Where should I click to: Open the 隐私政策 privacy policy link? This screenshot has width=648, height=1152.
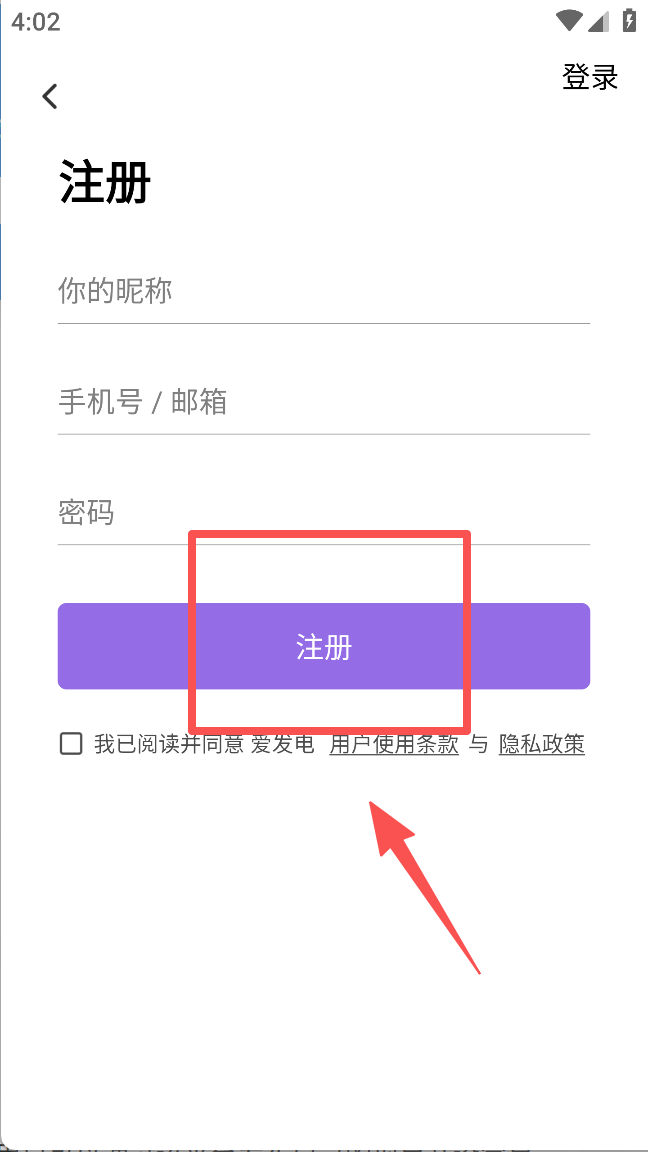click(541, 744)
